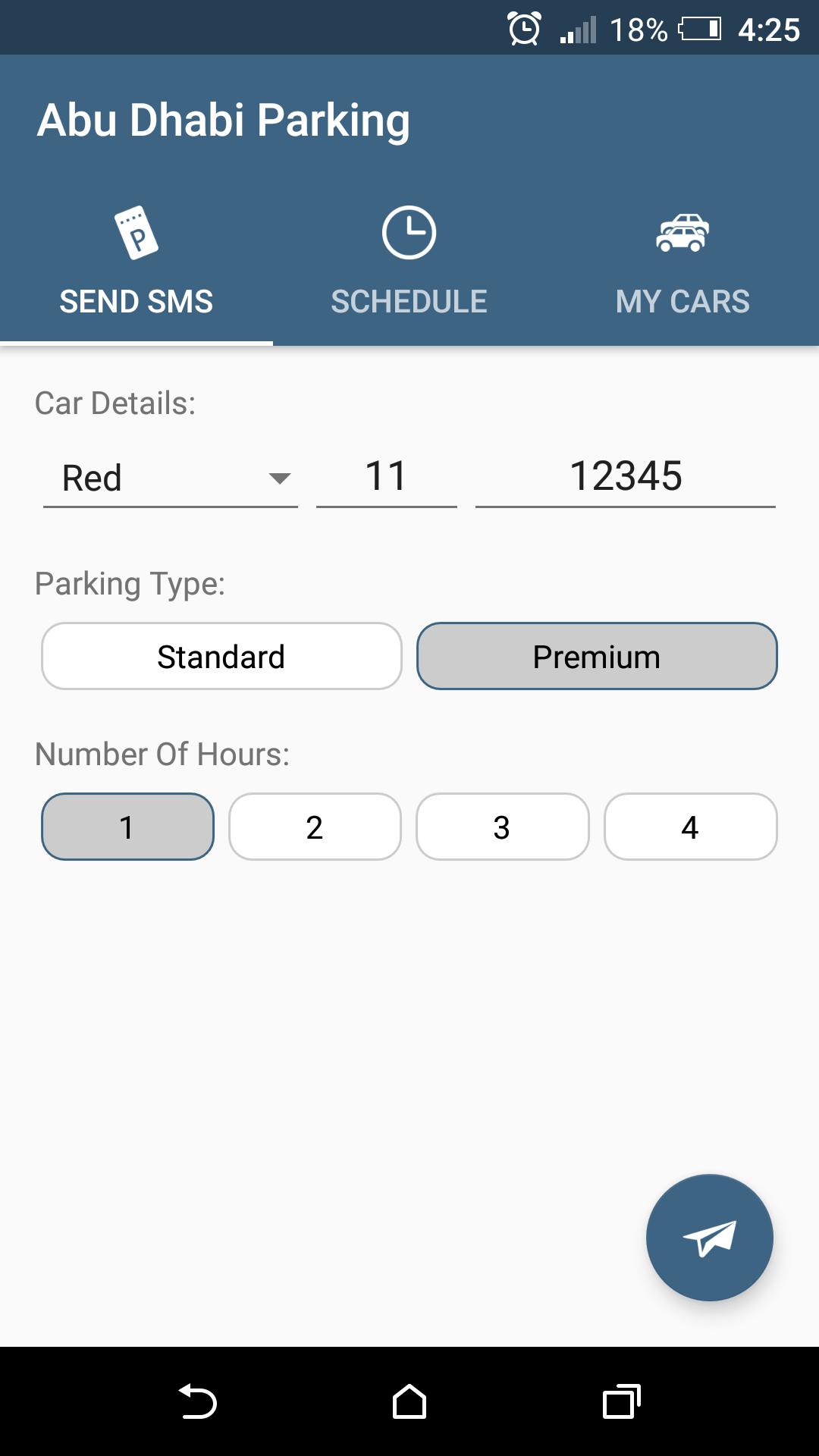Select 1 hour of parking
The height and width of the screenshot is (1456, 819).
tap(127, 827)
